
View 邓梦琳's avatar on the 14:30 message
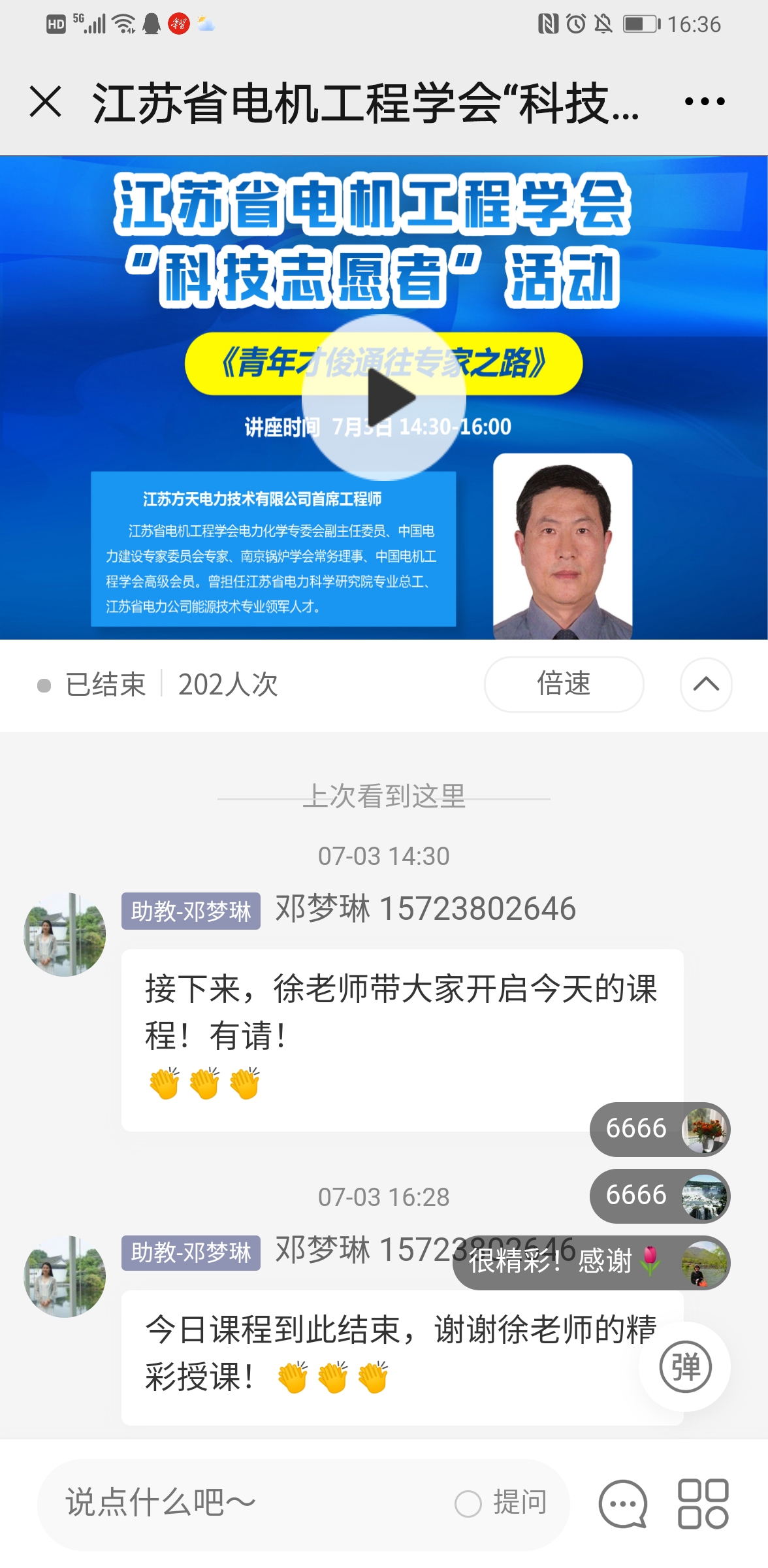point(65,934)
